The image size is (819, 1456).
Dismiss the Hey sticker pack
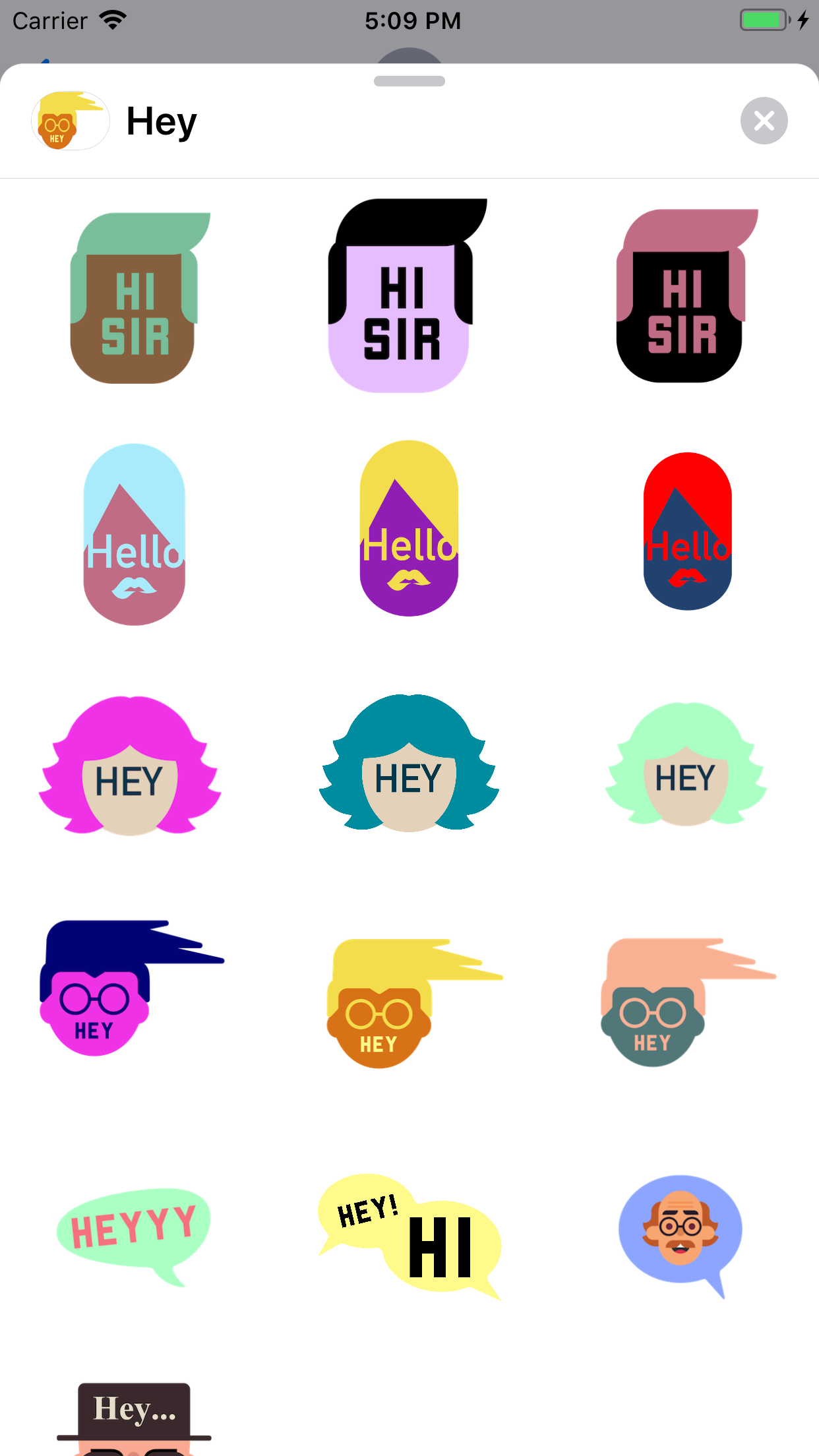(764, 121)
